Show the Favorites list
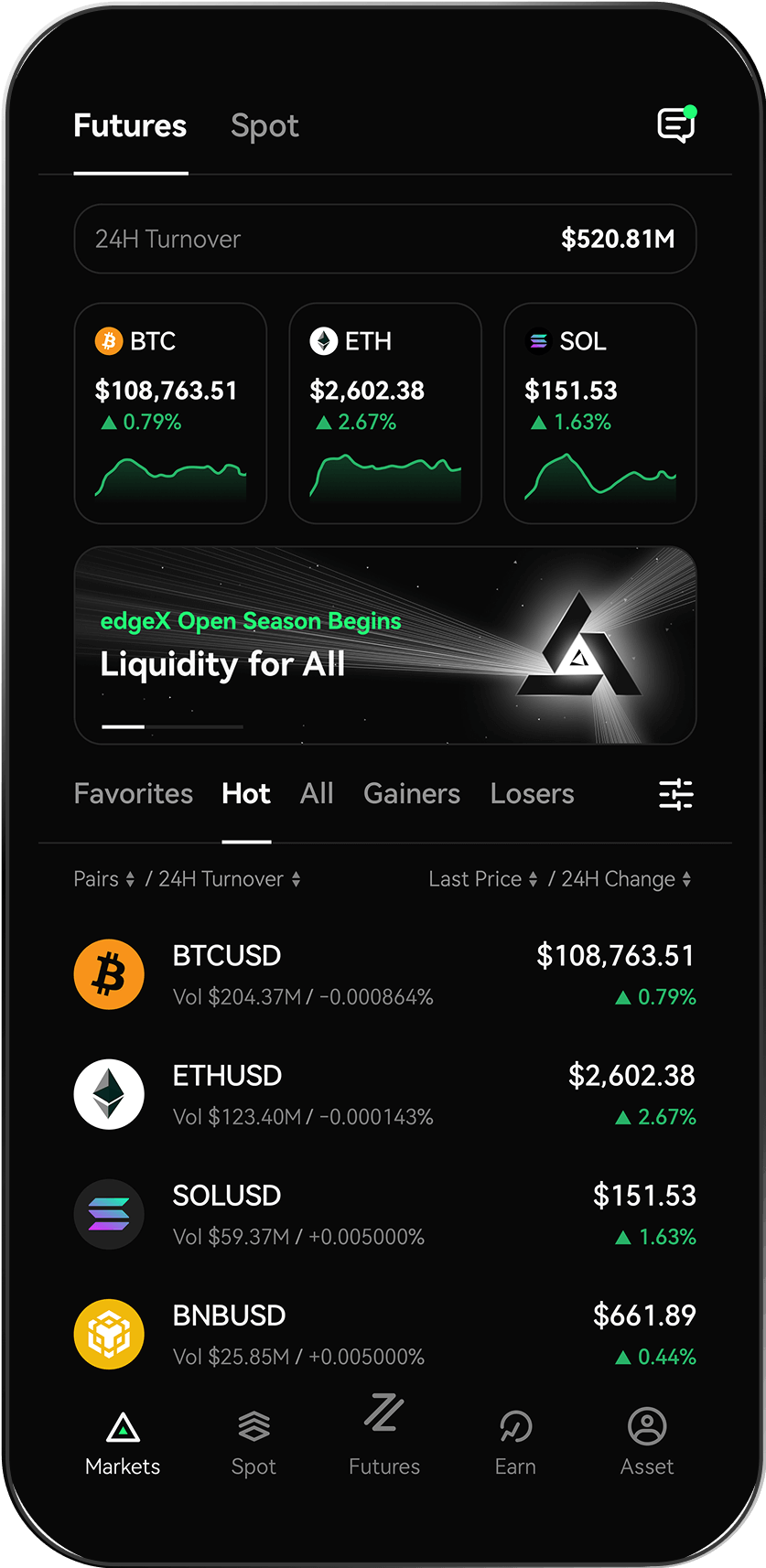This screenshot has width=766, height=1568. [134, 794]
